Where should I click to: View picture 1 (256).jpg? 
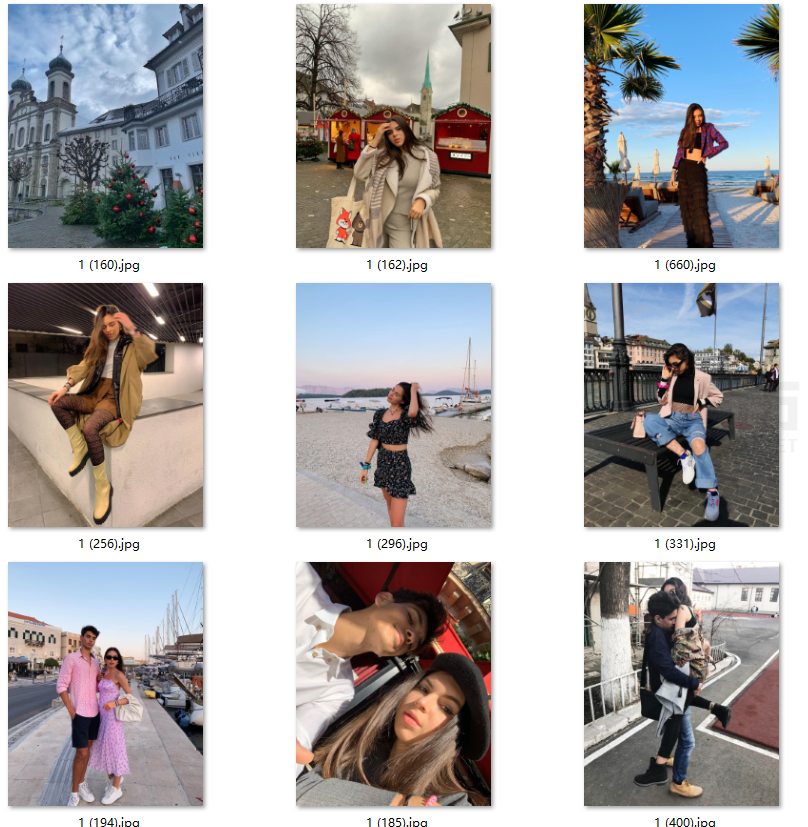pyautogui.click(x=105, y=405)
